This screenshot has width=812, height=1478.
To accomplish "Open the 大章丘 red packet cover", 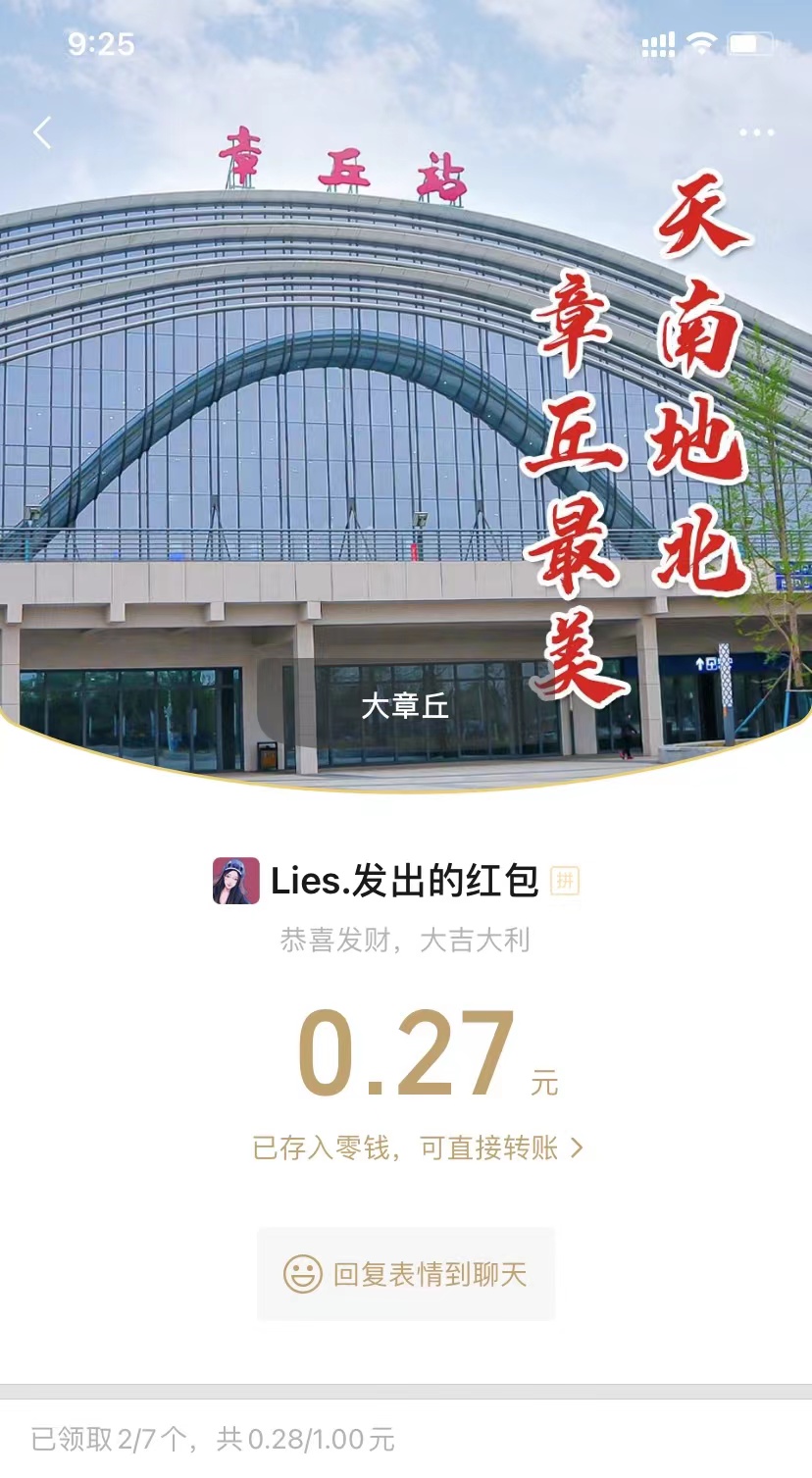I will pyautogui.click(x=405, y=705).
